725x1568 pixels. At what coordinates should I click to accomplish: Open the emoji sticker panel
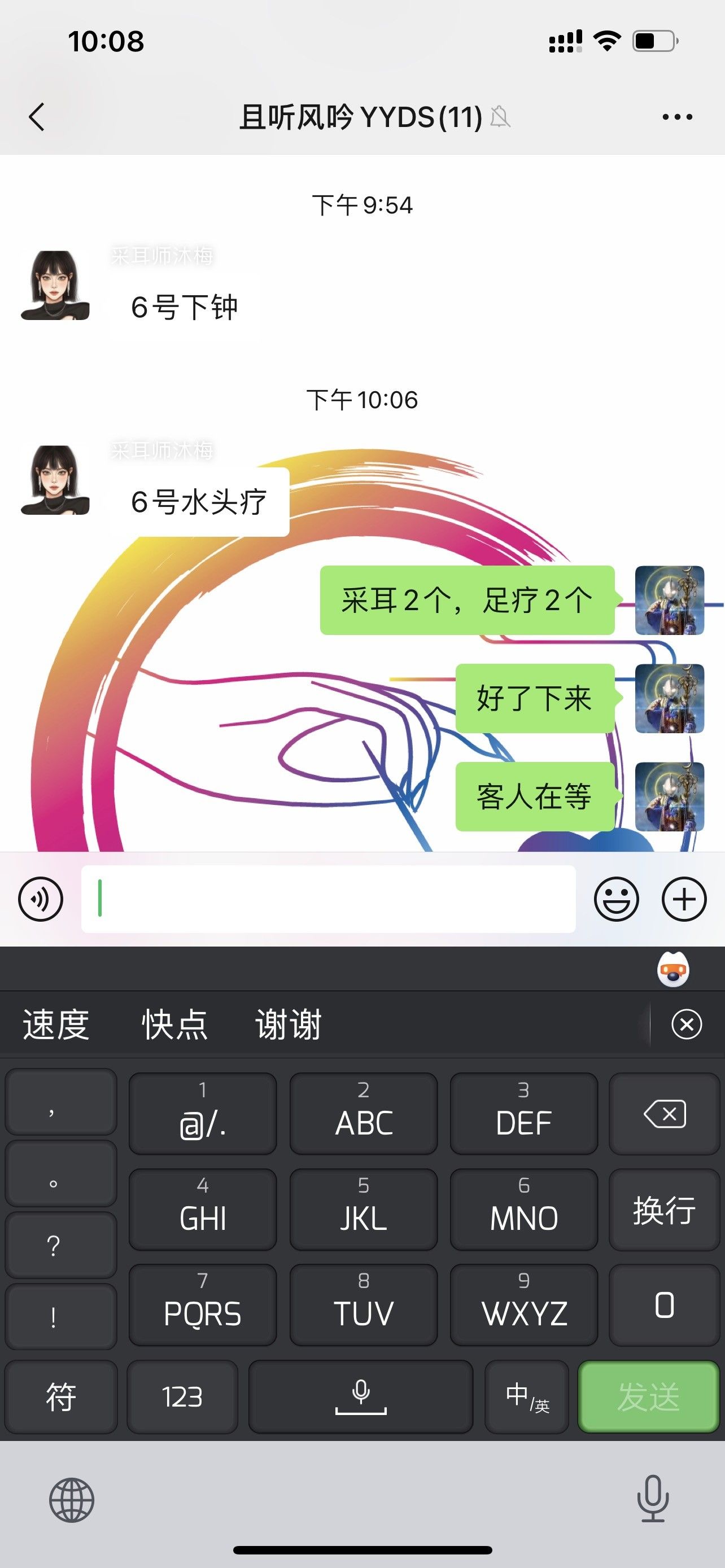coord(616,899)
